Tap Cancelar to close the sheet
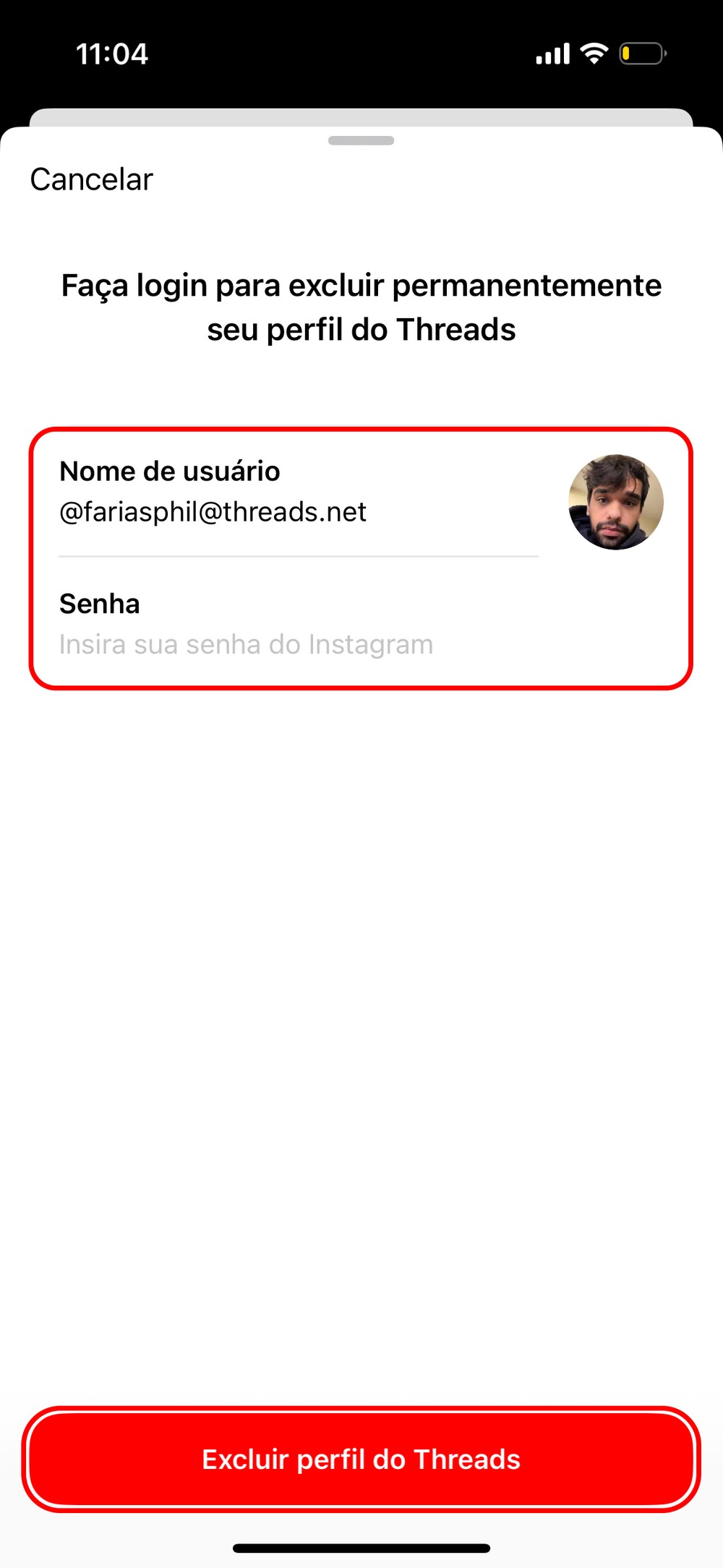The height and width of the screenshot is (1568, 723). coord(92,180)
